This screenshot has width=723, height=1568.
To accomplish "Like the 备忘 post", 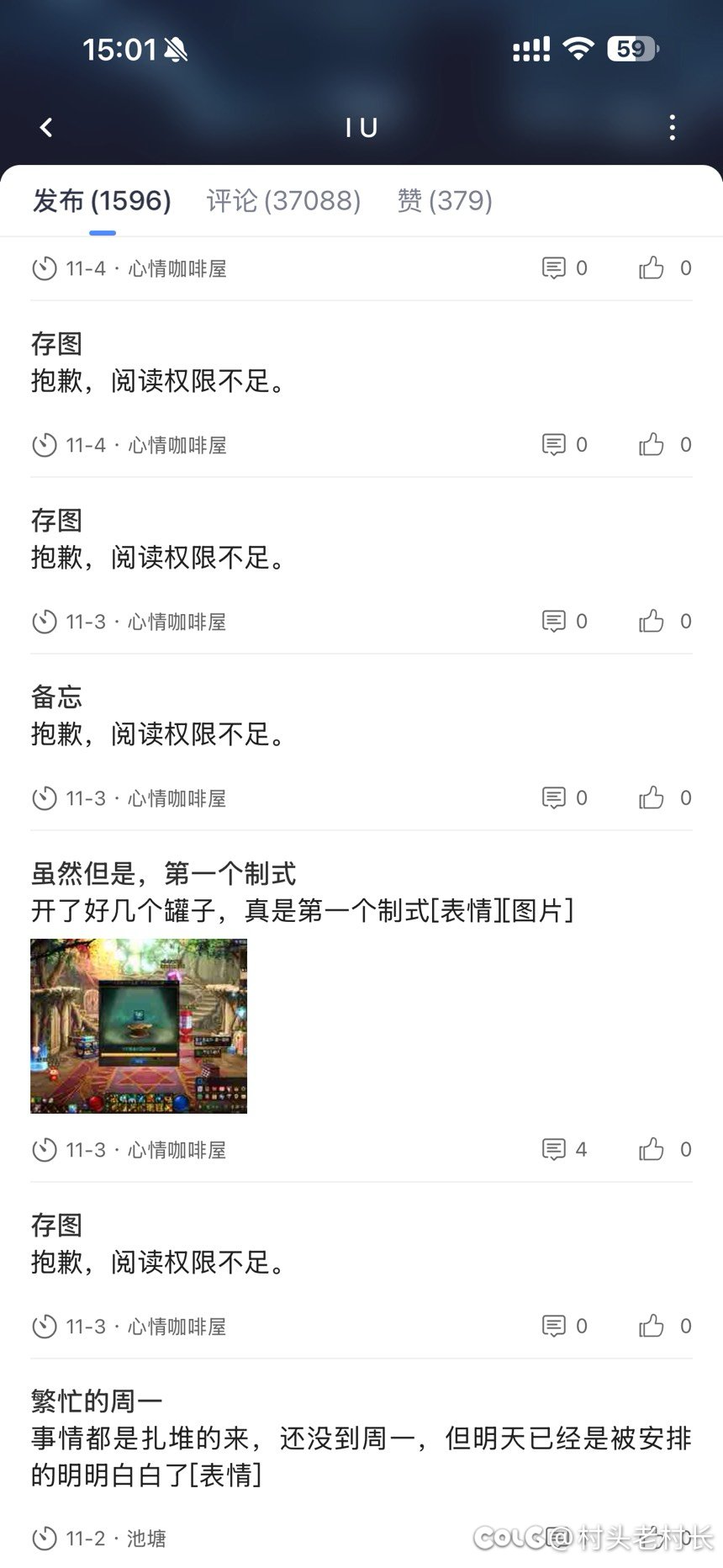I will point(652,798).
